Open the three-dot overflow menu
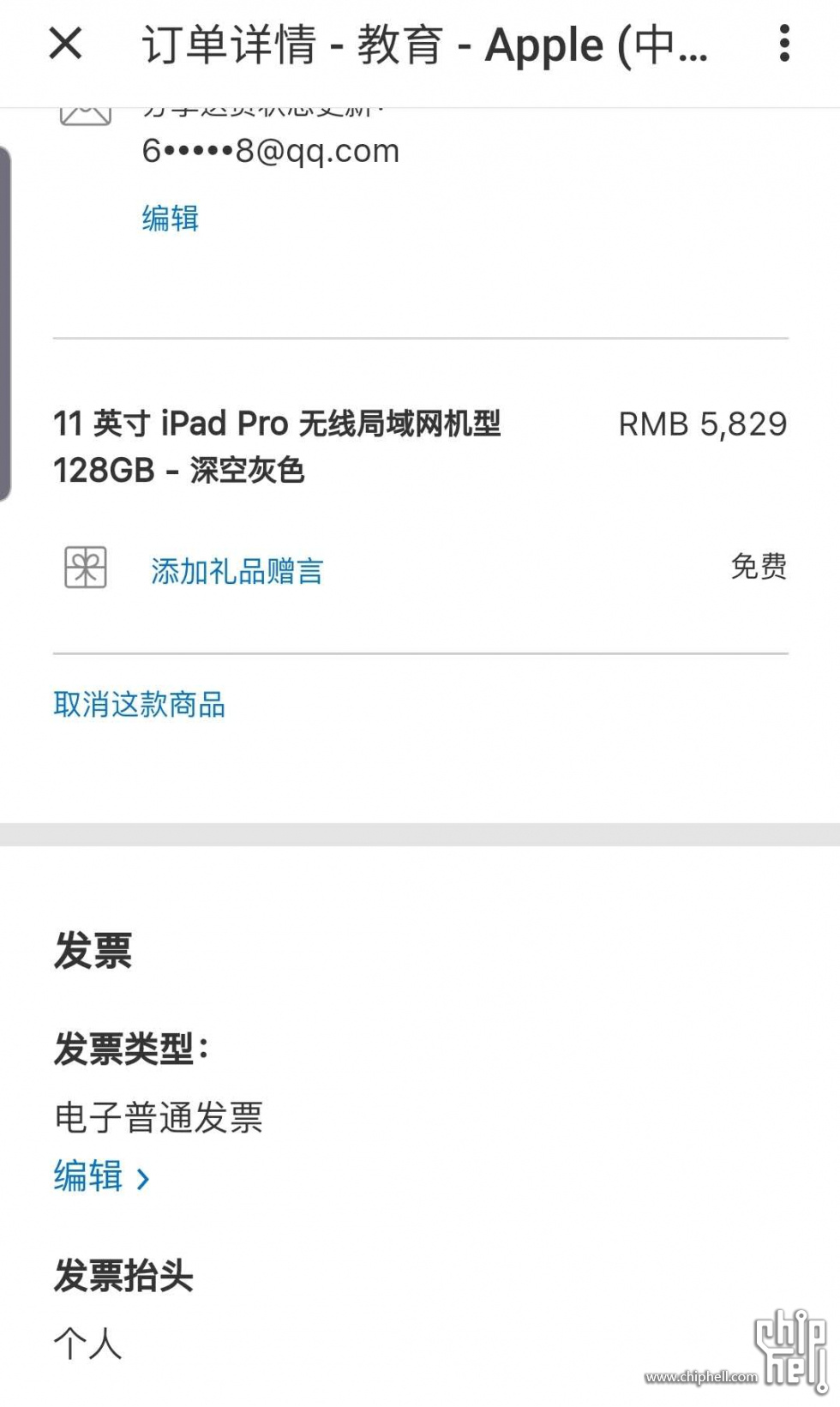 tap(783, 43)
